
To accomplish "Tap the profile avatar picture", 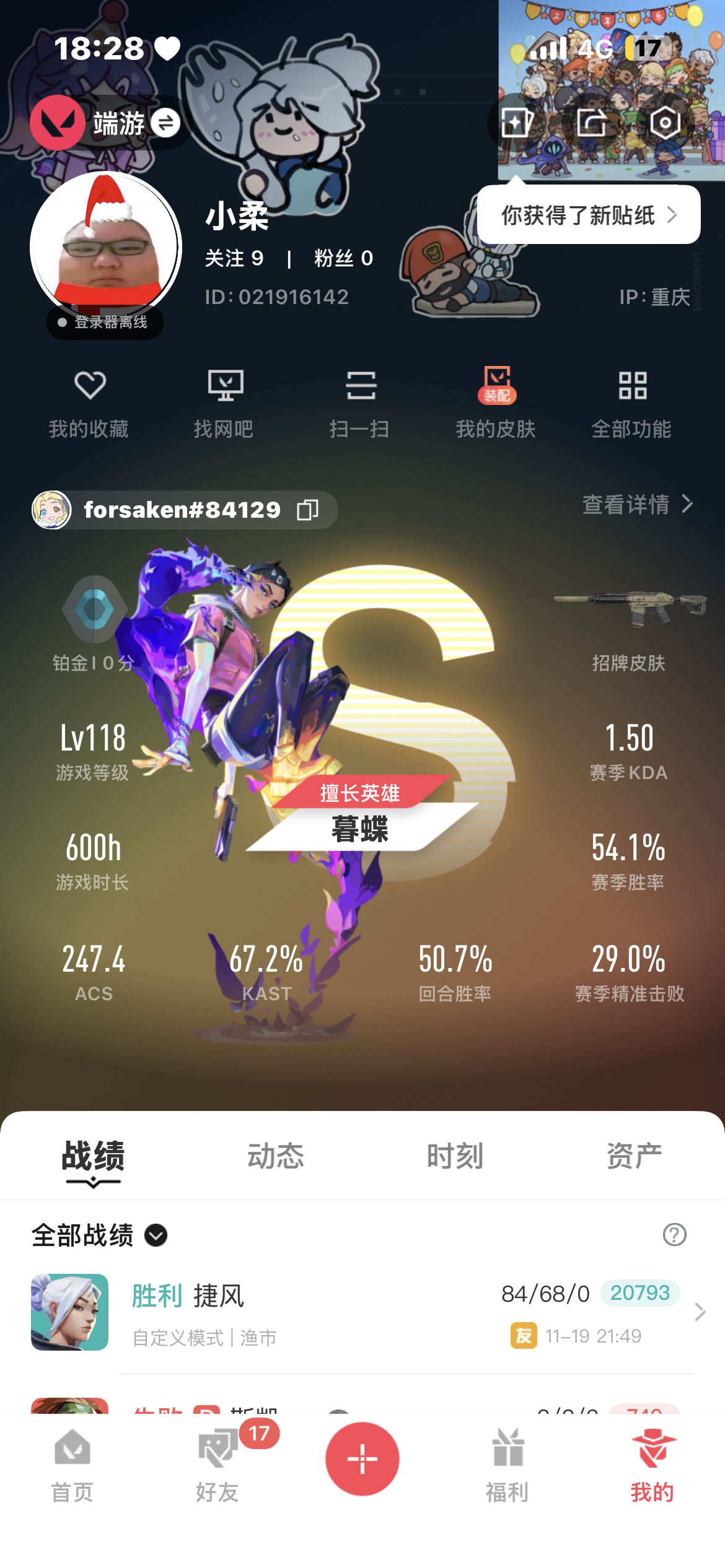I will (x=106, y=246).
